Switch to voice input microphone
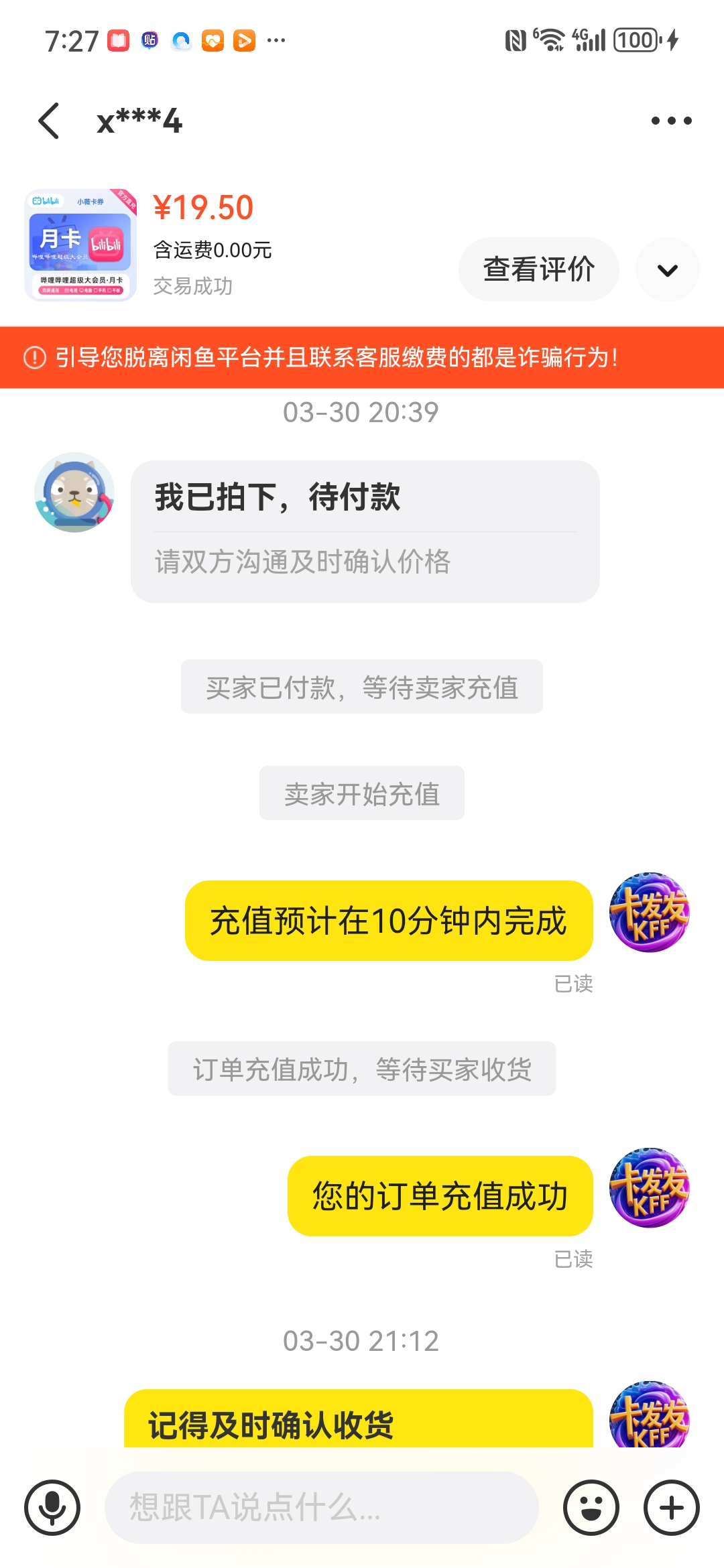Viewport: 724px width, 1568px height. point(52,1508)
